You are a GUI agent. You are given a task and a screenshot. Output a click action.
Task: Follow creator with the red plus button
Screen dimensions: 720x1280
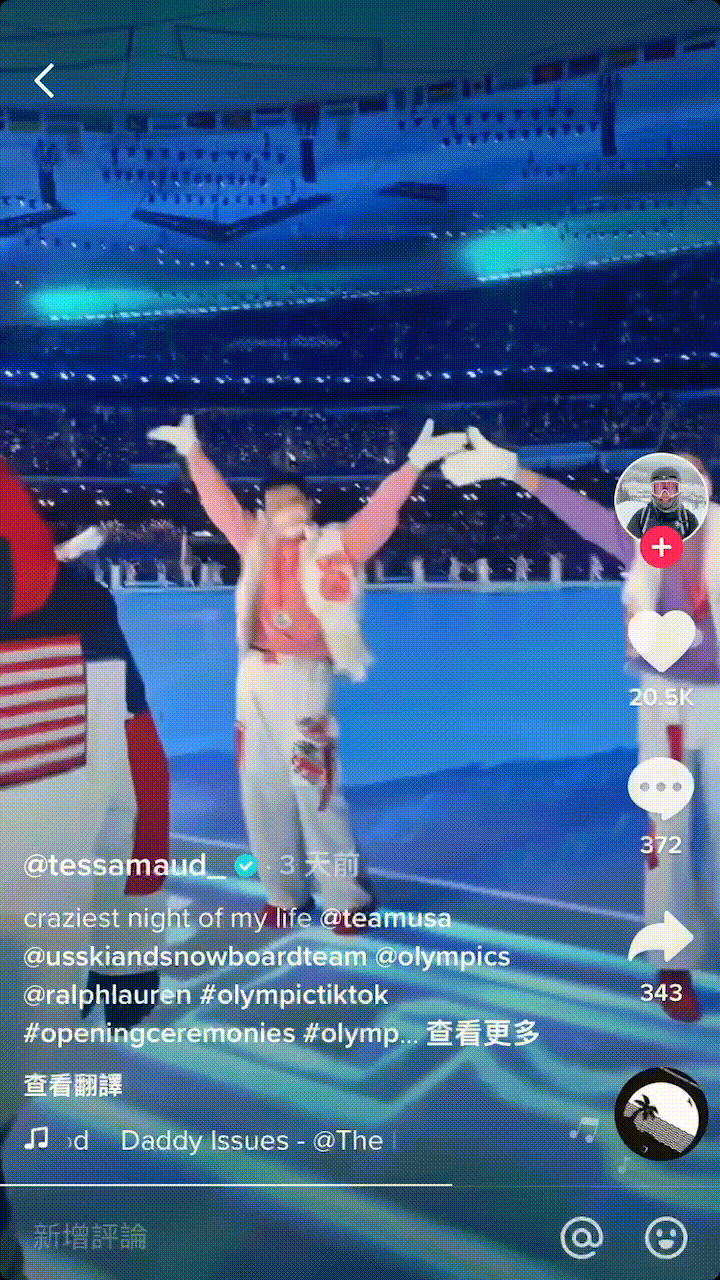tap(661, 547)
